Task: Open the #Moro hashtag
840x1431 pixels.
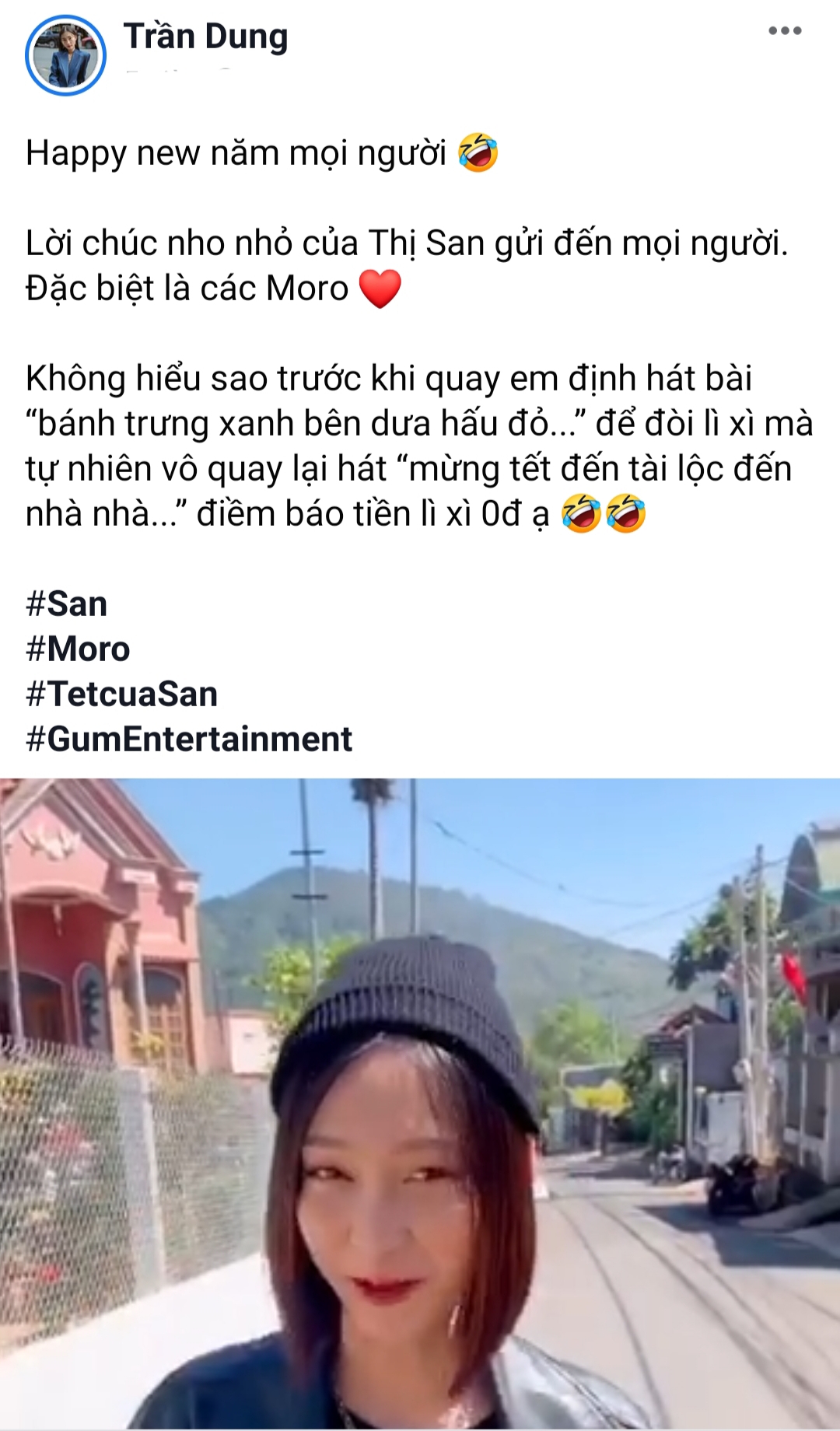Action: pyautogui.click(x=78, y=649)
